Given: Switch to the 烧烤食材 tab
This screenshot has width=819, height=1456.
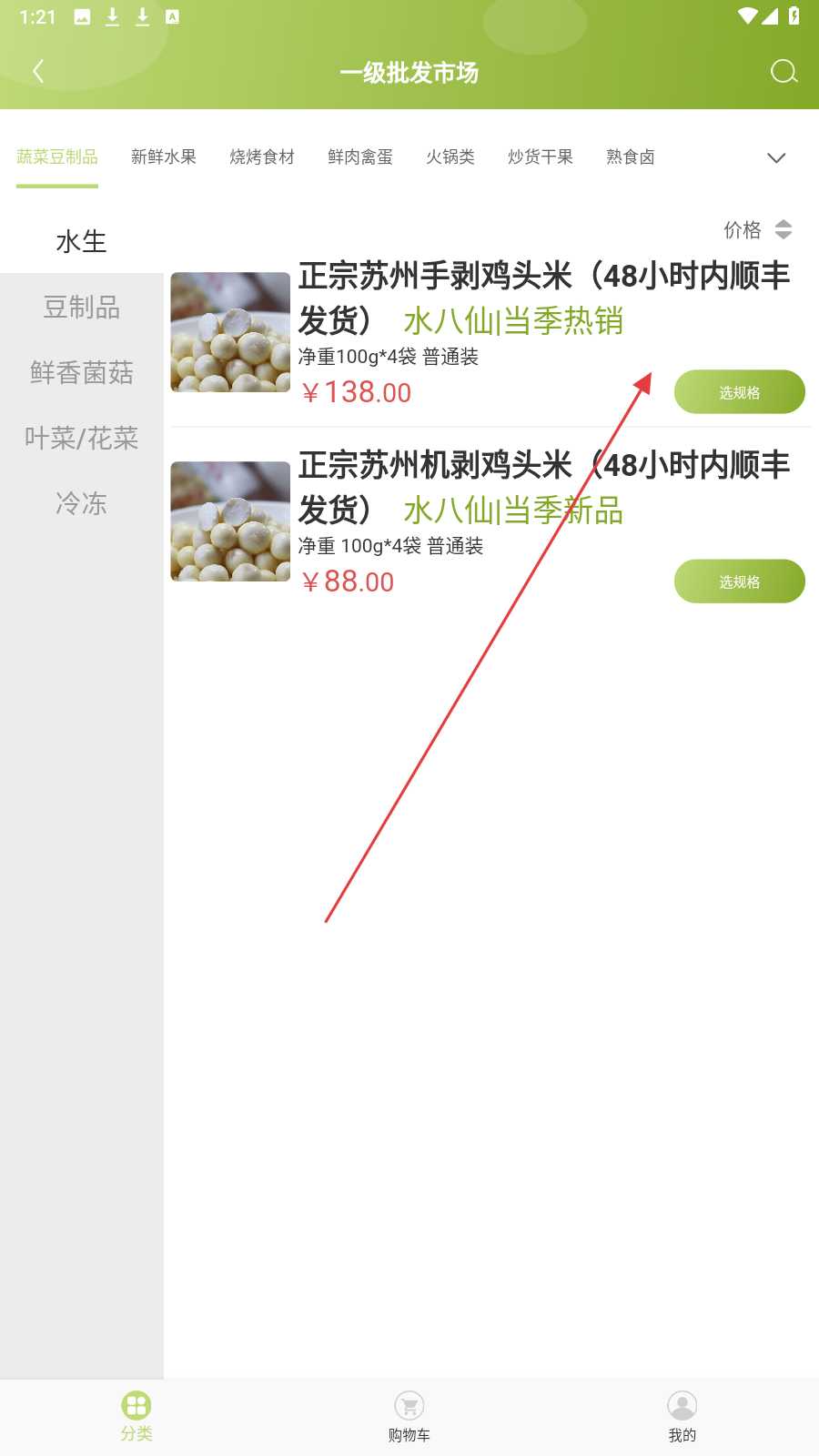Looking at the screenshot, I should [262, 157].
